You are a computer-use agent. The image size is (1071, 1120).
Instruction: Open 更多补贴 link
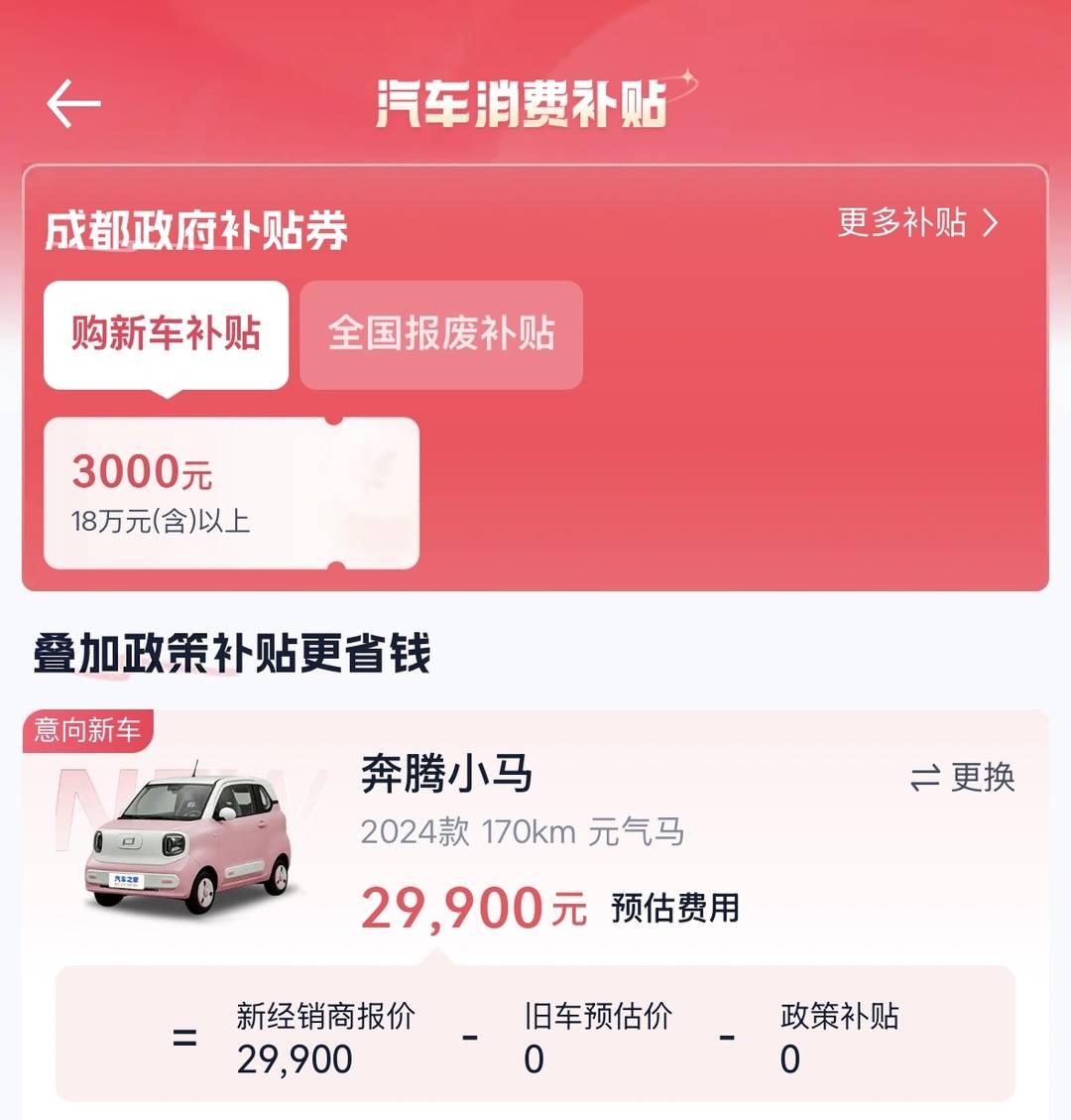916,222
